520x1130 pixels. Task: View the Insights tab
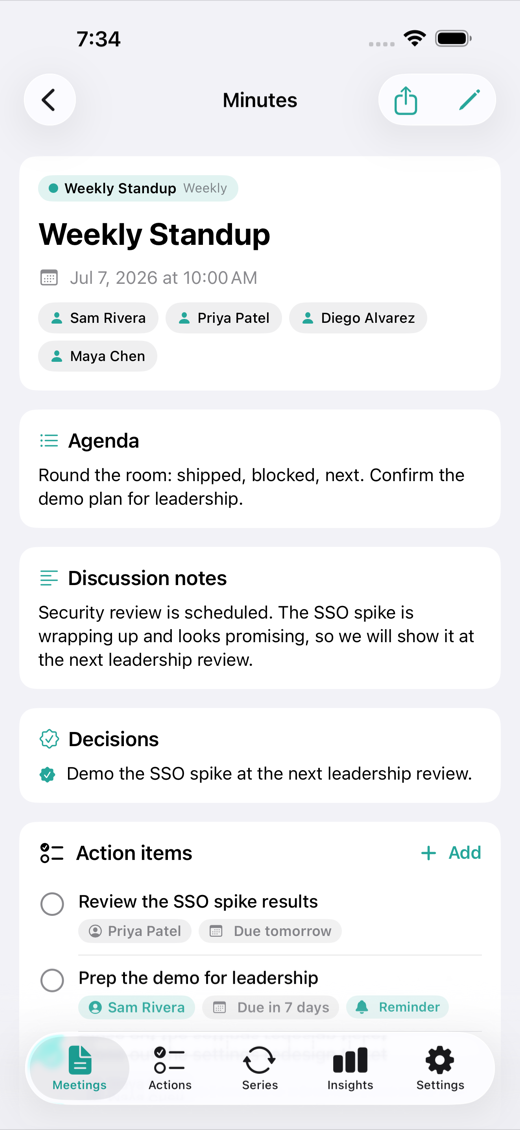[350, 1069]
